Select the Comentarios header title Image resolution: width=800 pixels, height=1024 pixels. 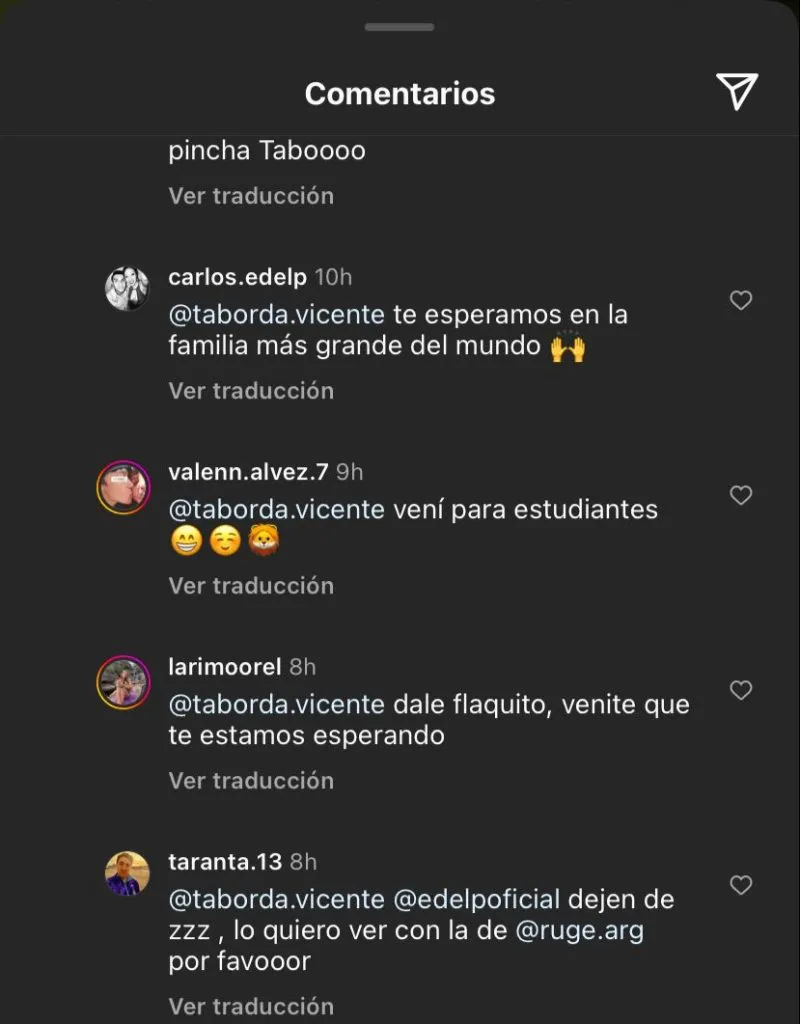[399, 93]
